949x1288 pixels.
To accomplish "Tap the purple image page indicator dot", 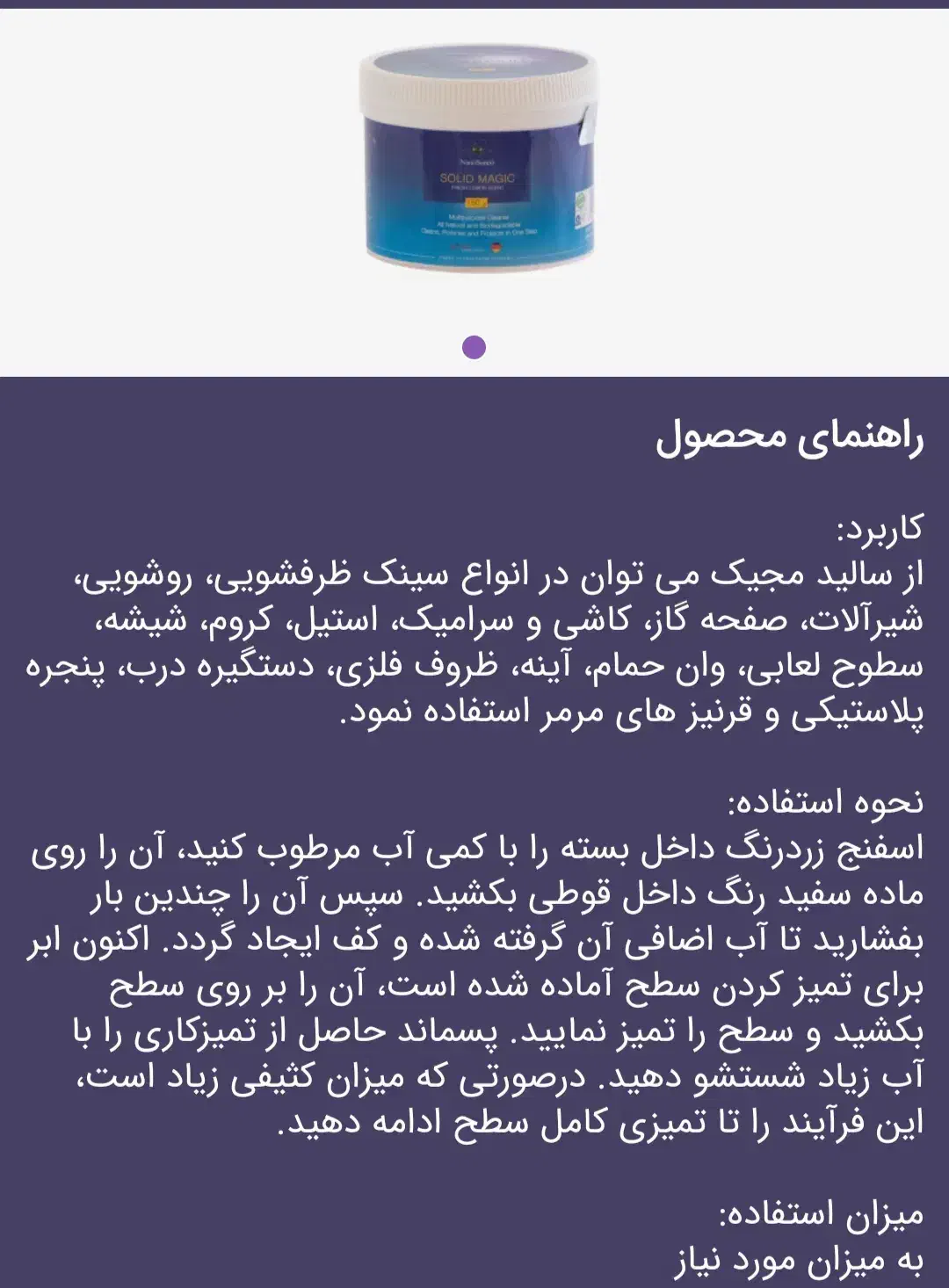I will (x=474, y=347).
